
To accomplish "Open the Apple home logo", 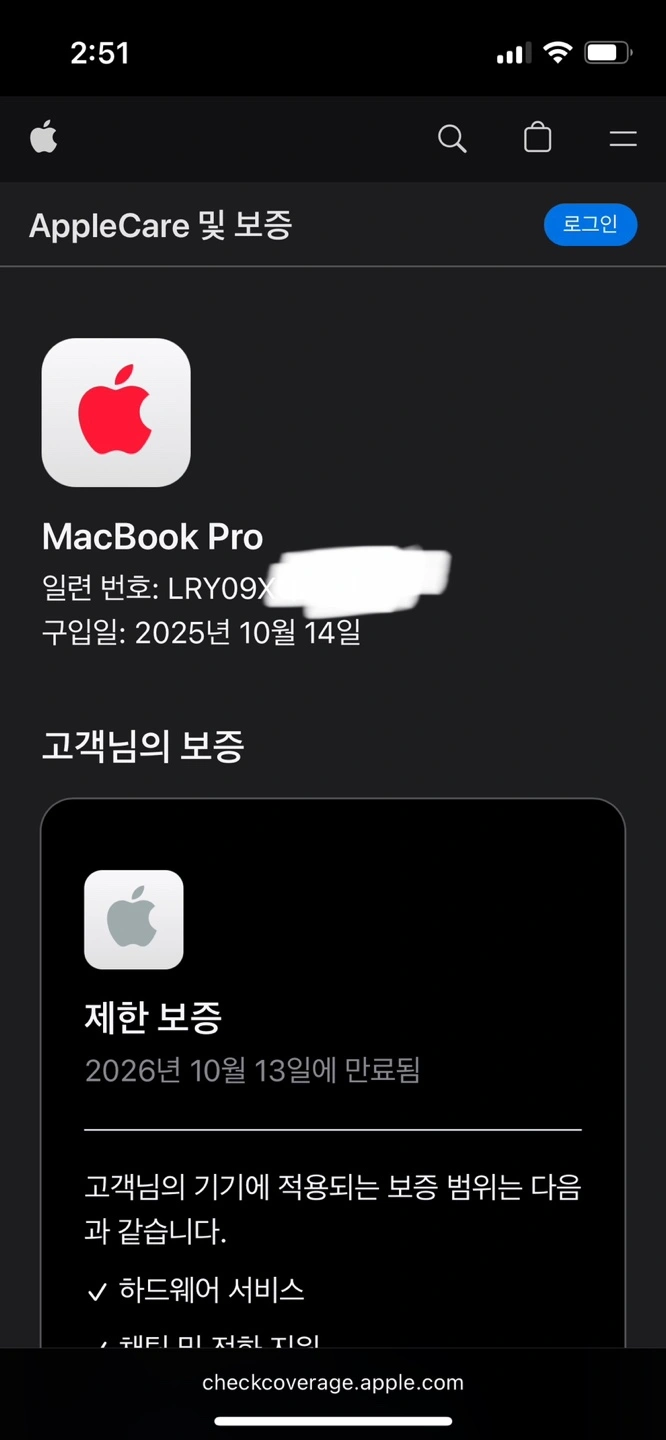I will (43, 138).
